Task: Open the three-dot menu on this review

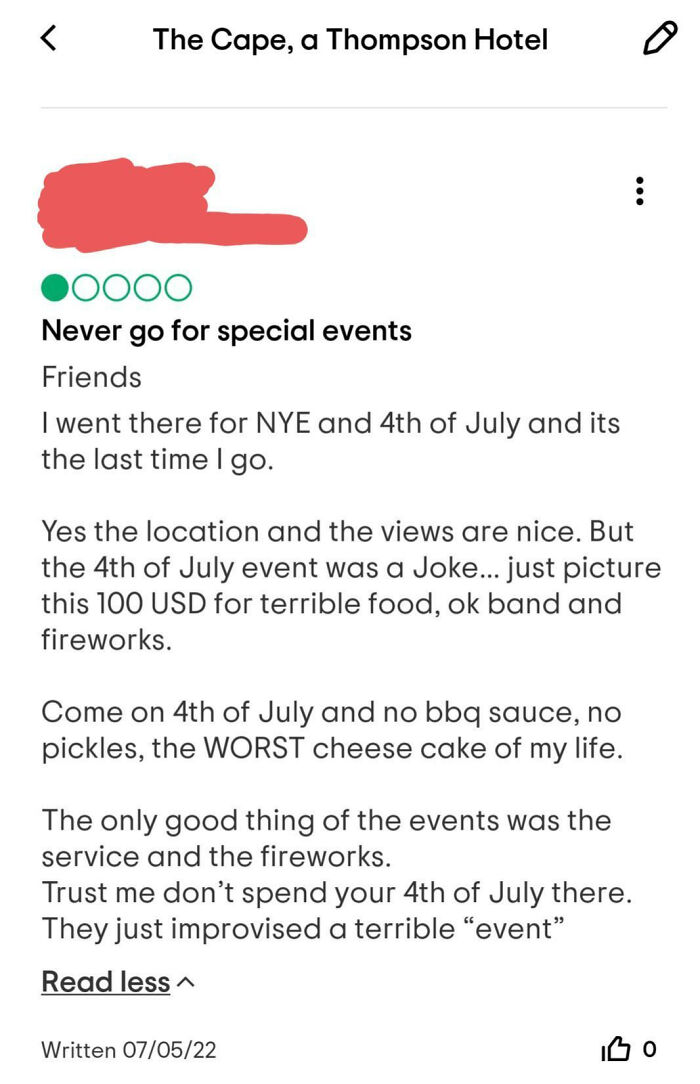Action: click(640, 191)
